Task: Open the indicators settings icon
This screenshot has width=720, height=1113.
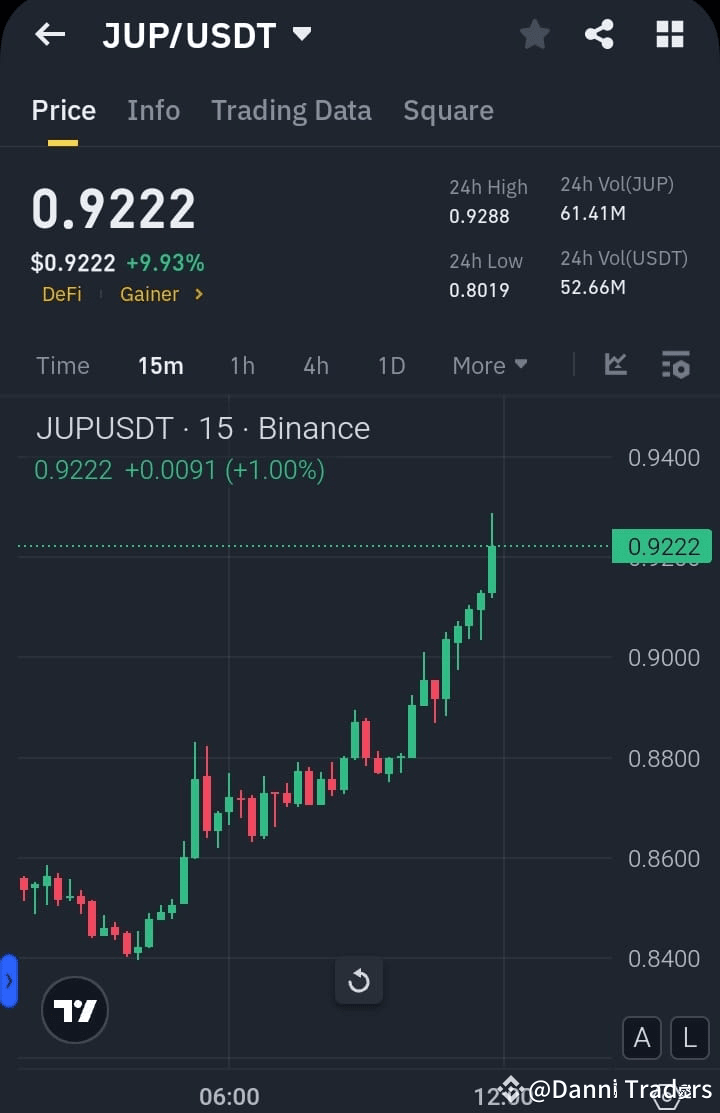Action: point(675,365)
